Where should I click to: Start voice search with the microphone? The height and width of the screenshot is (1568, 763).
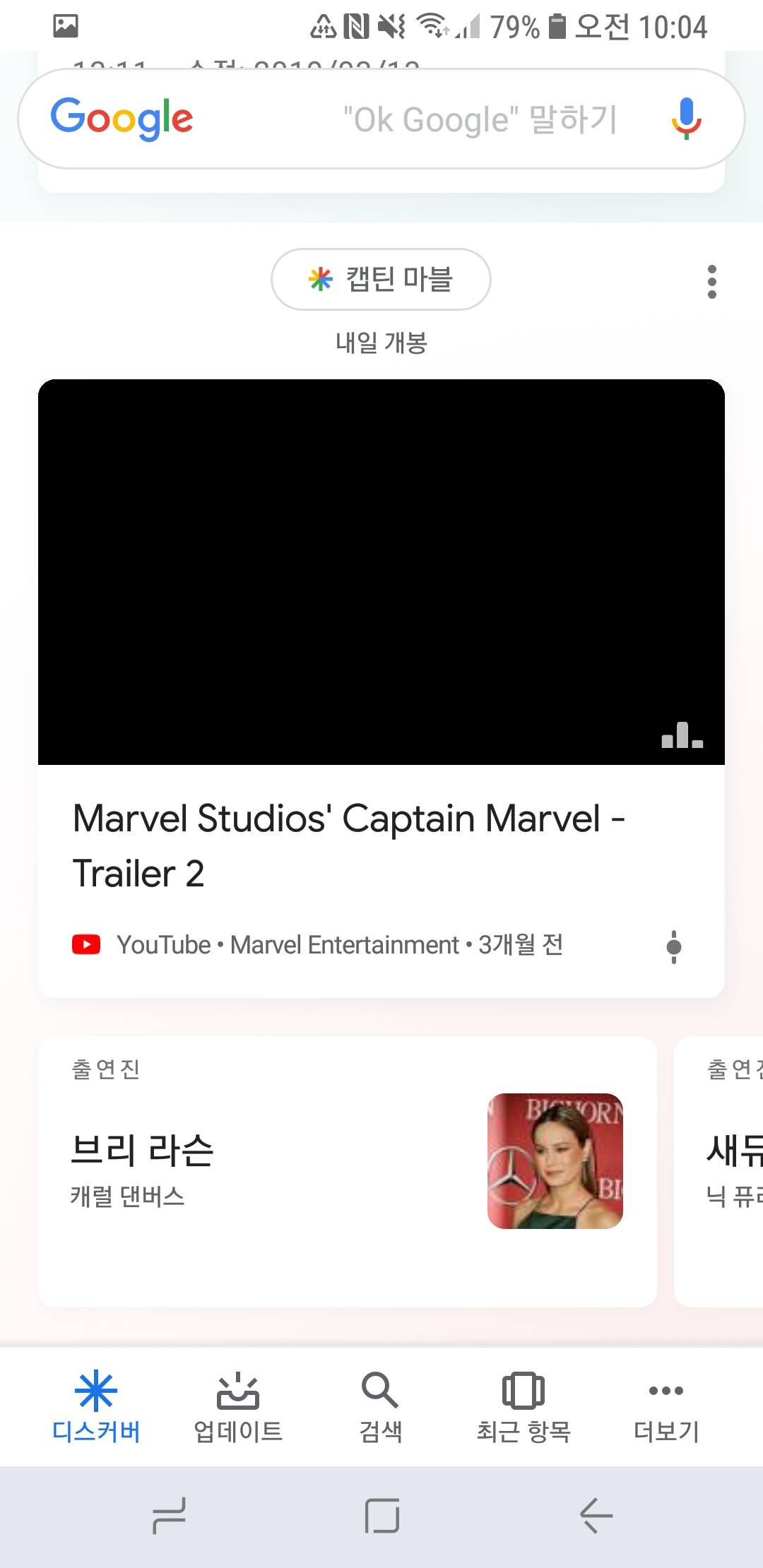685,119
